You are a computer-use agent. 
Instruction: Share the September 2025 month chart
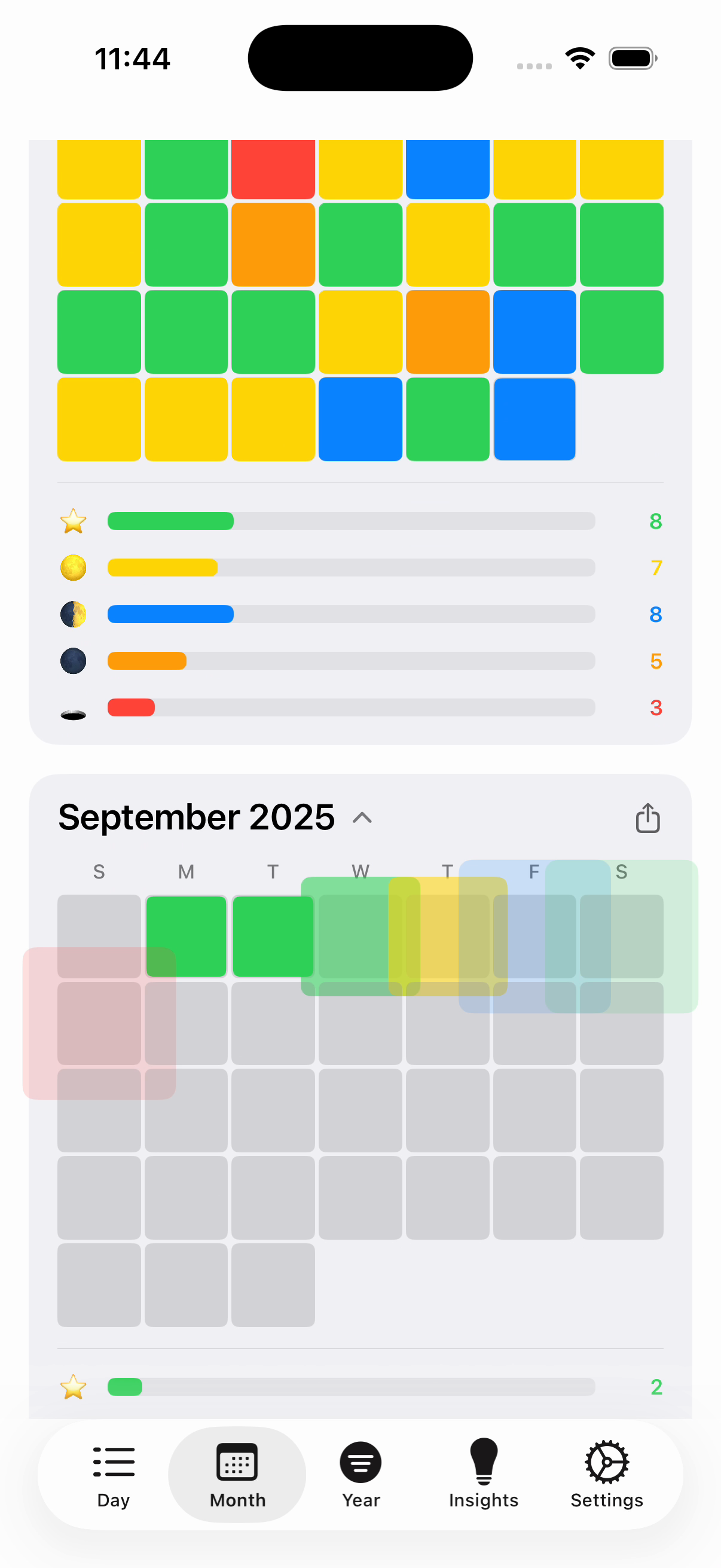coord(647,817)
